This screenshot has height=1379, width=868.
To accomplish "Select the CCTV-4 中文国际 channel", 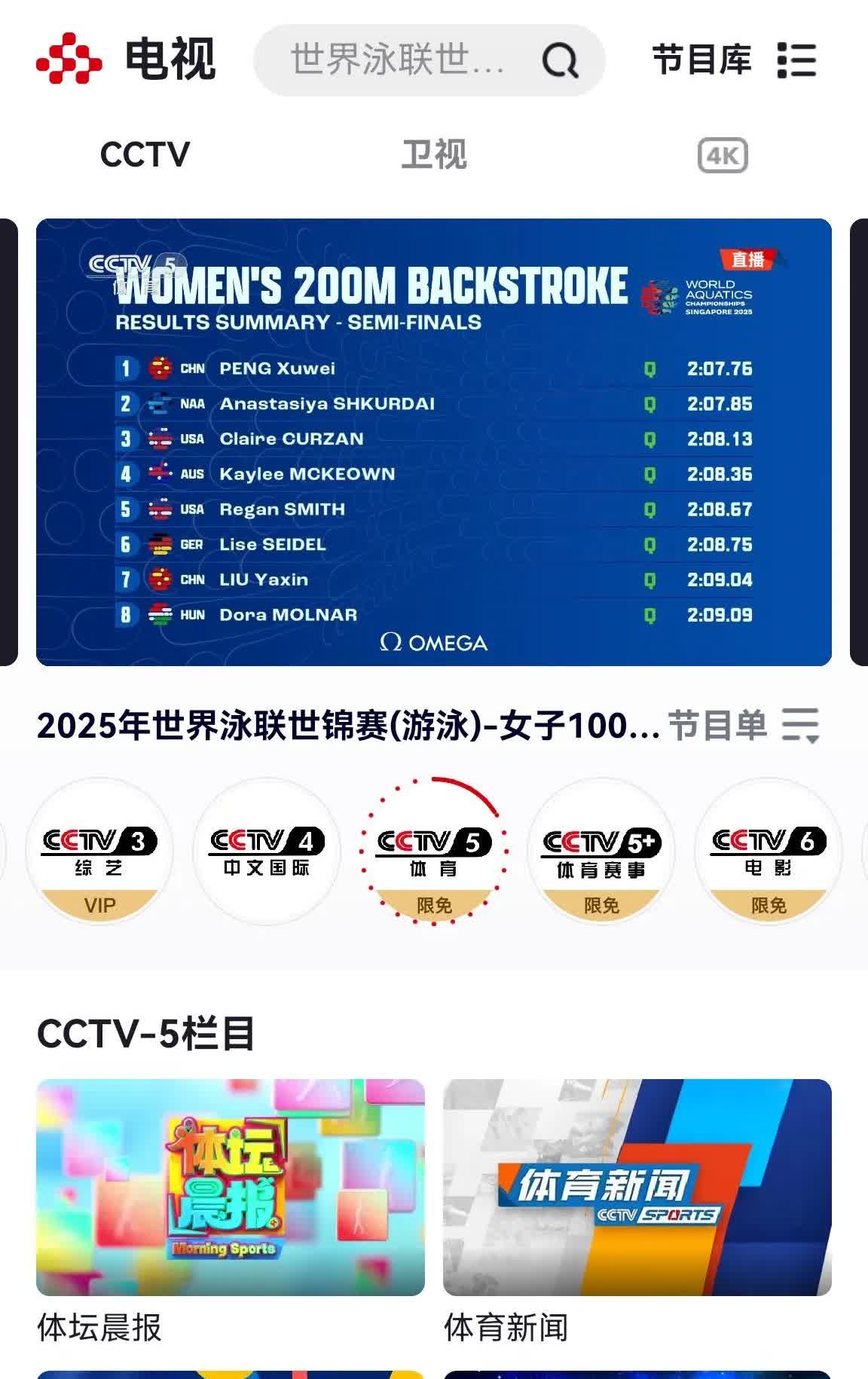I will pos(267,852).
